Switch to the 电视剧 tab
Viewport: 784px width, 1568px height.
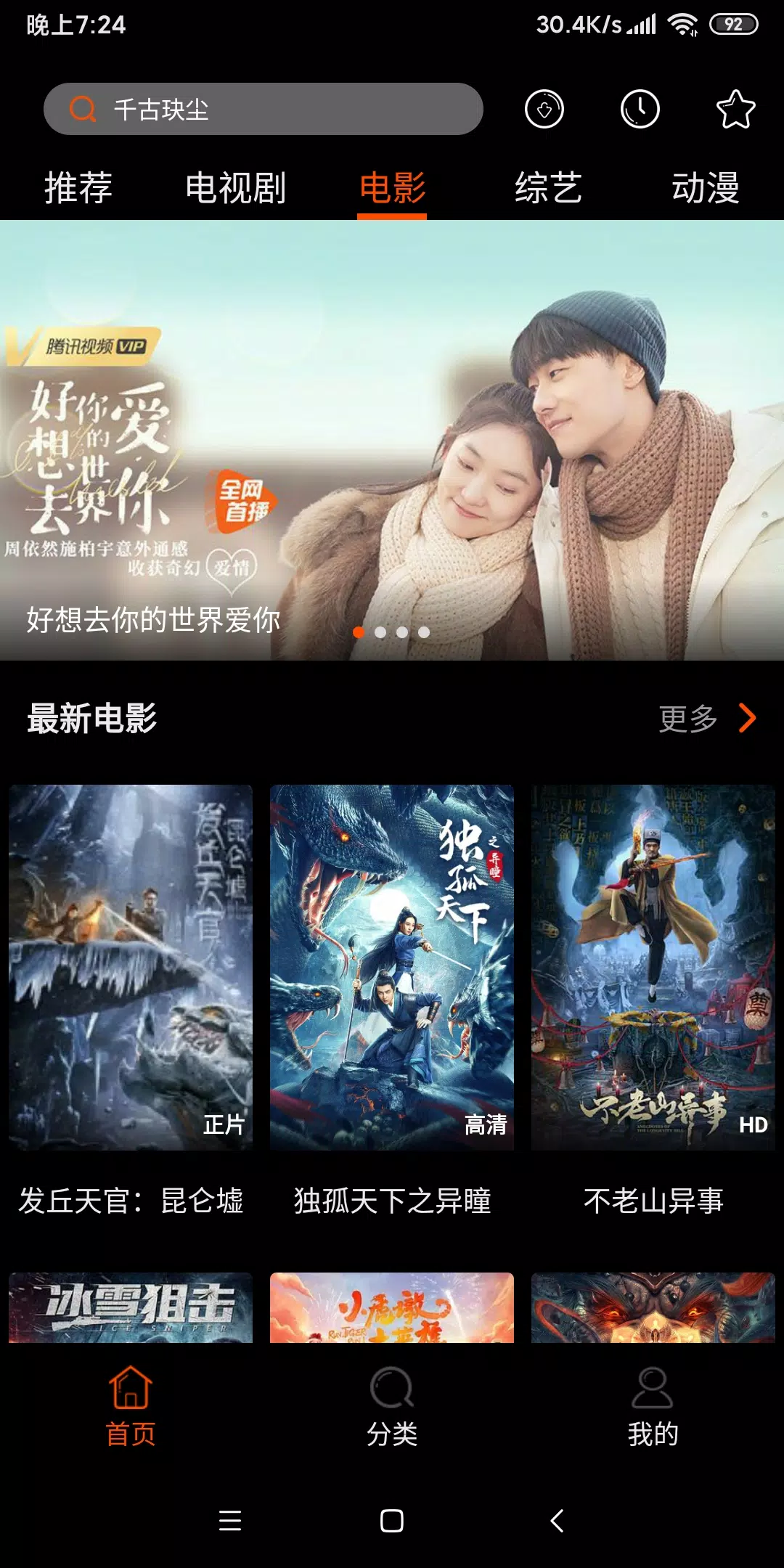[235, 188]
